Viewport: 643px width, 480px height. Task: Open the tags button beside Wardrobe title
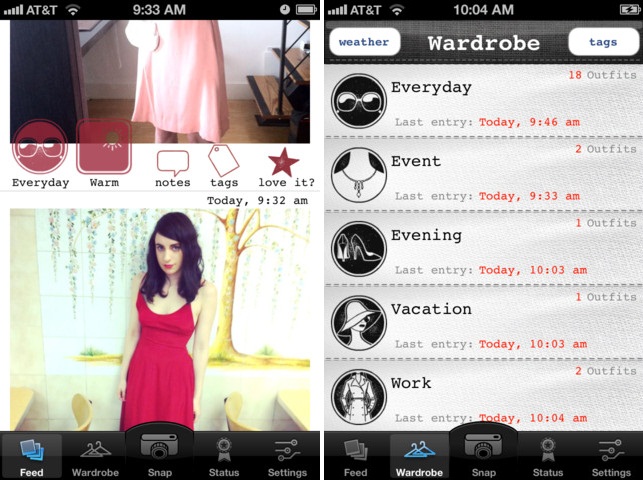pyautogui.click(x=603, y=42)
